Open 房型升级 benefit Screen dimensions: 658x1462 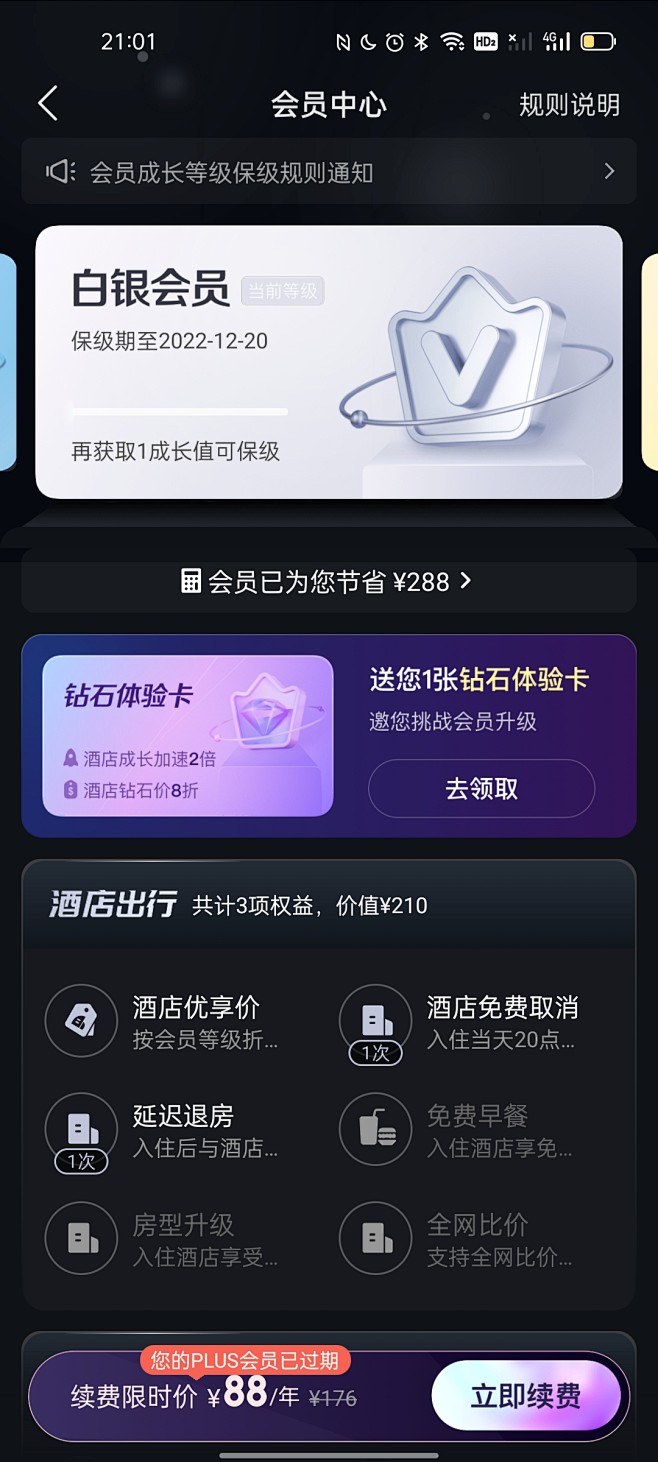(170, 1239)
